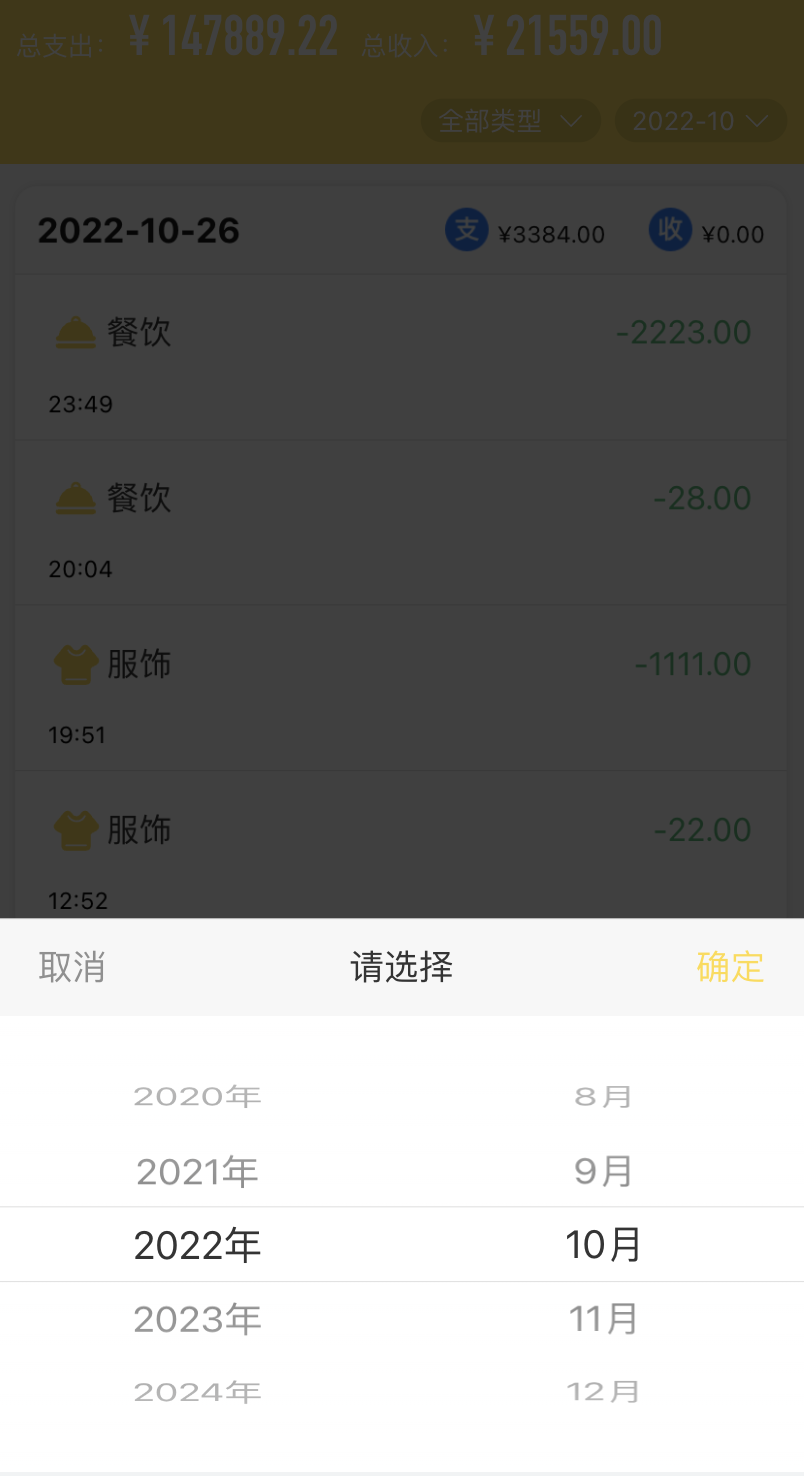Image resolution: width=804 pixels, height=1476 pixels.
Task: Select 2024年 in the year column
Action: pos(198,1391)
